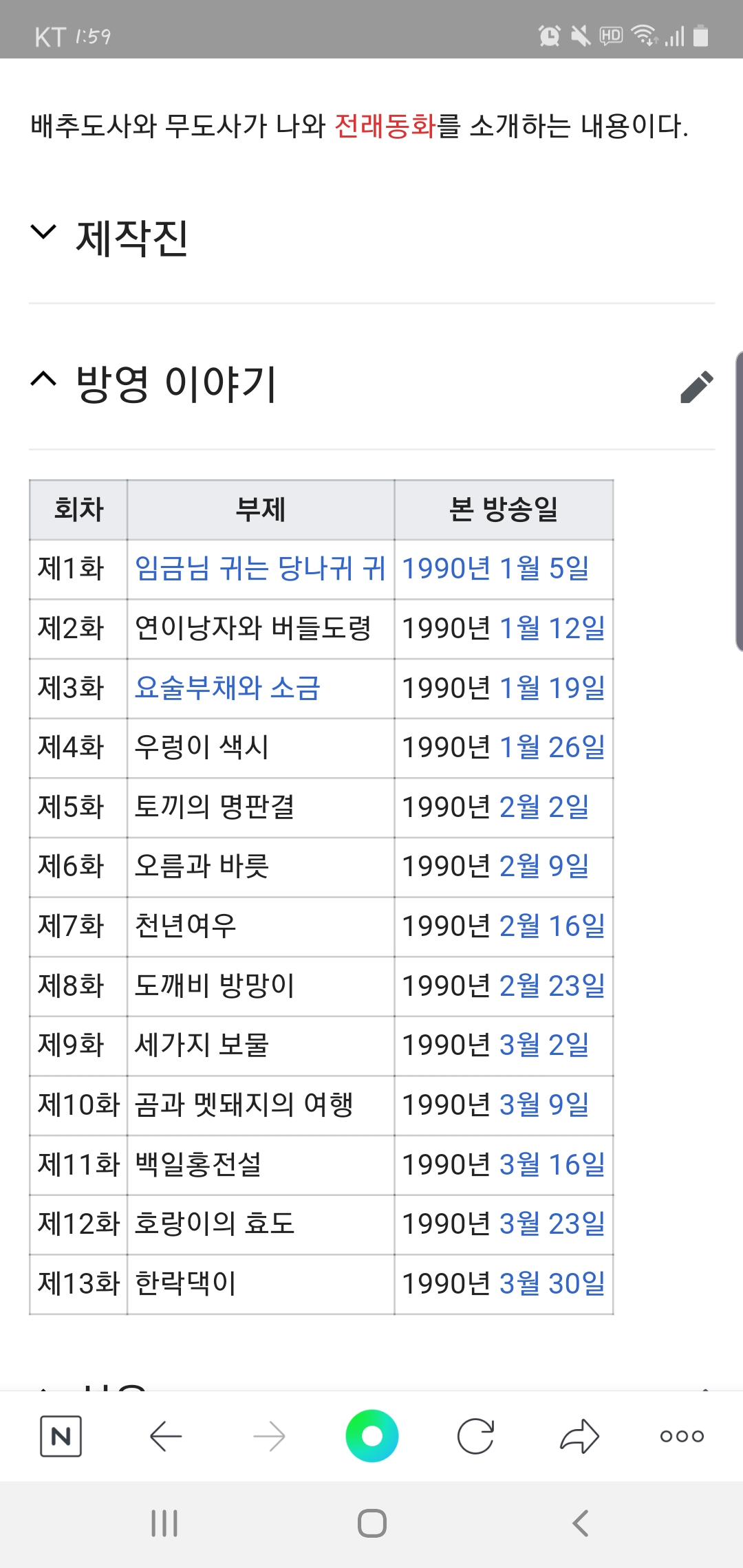Go back to the previous page
The width and height of the screenshot is (743, 1568).
(x=165, y=1436)
